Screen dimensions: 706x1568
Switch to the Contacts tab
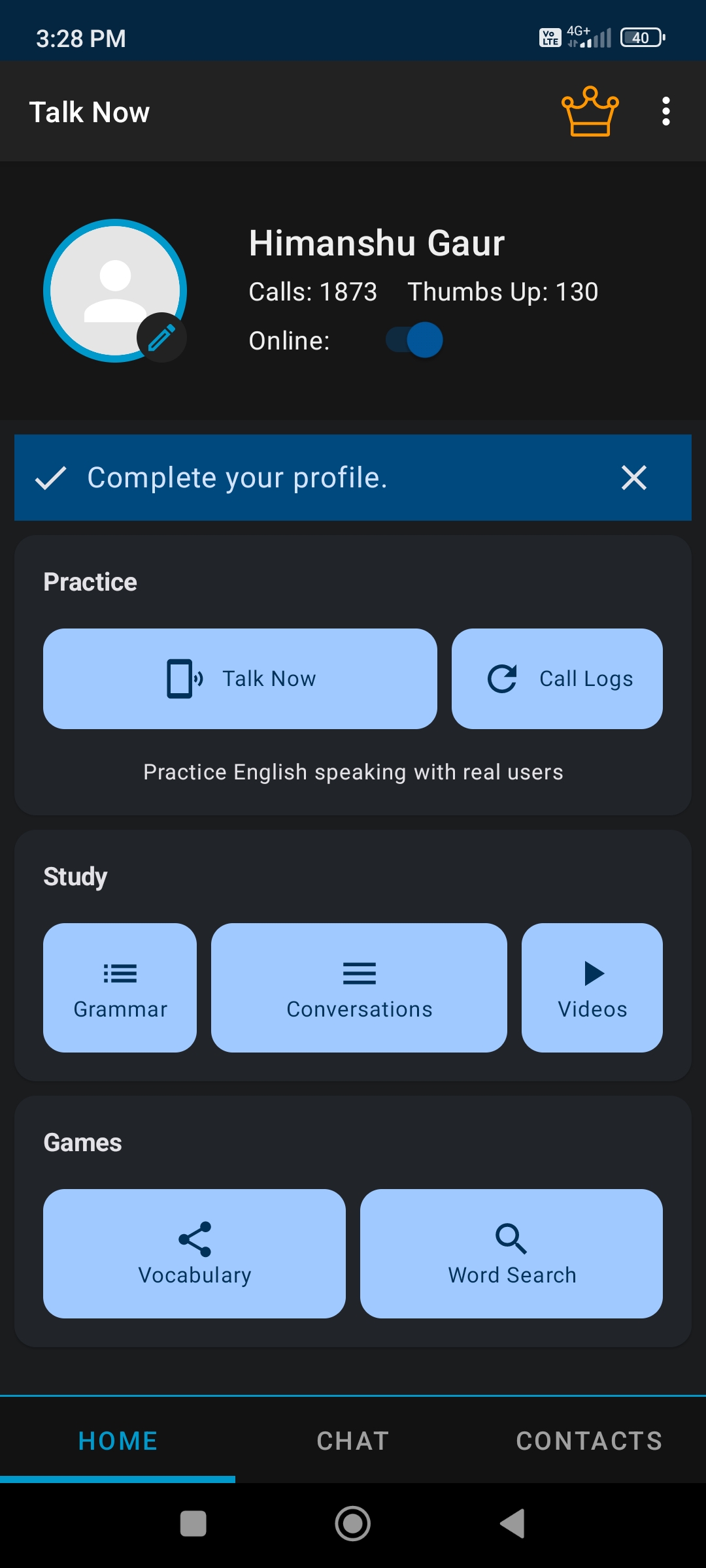(589, 1441)
